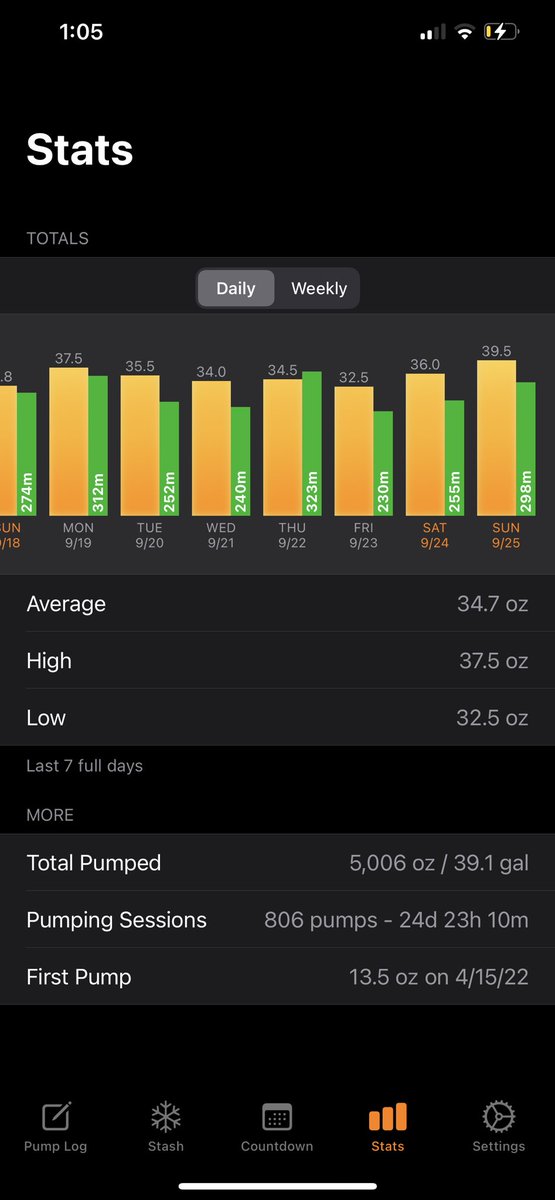This screenshot has height=1200, width=555.
Task: Open the Countdown tab
Action: [x=277, y=1128]
